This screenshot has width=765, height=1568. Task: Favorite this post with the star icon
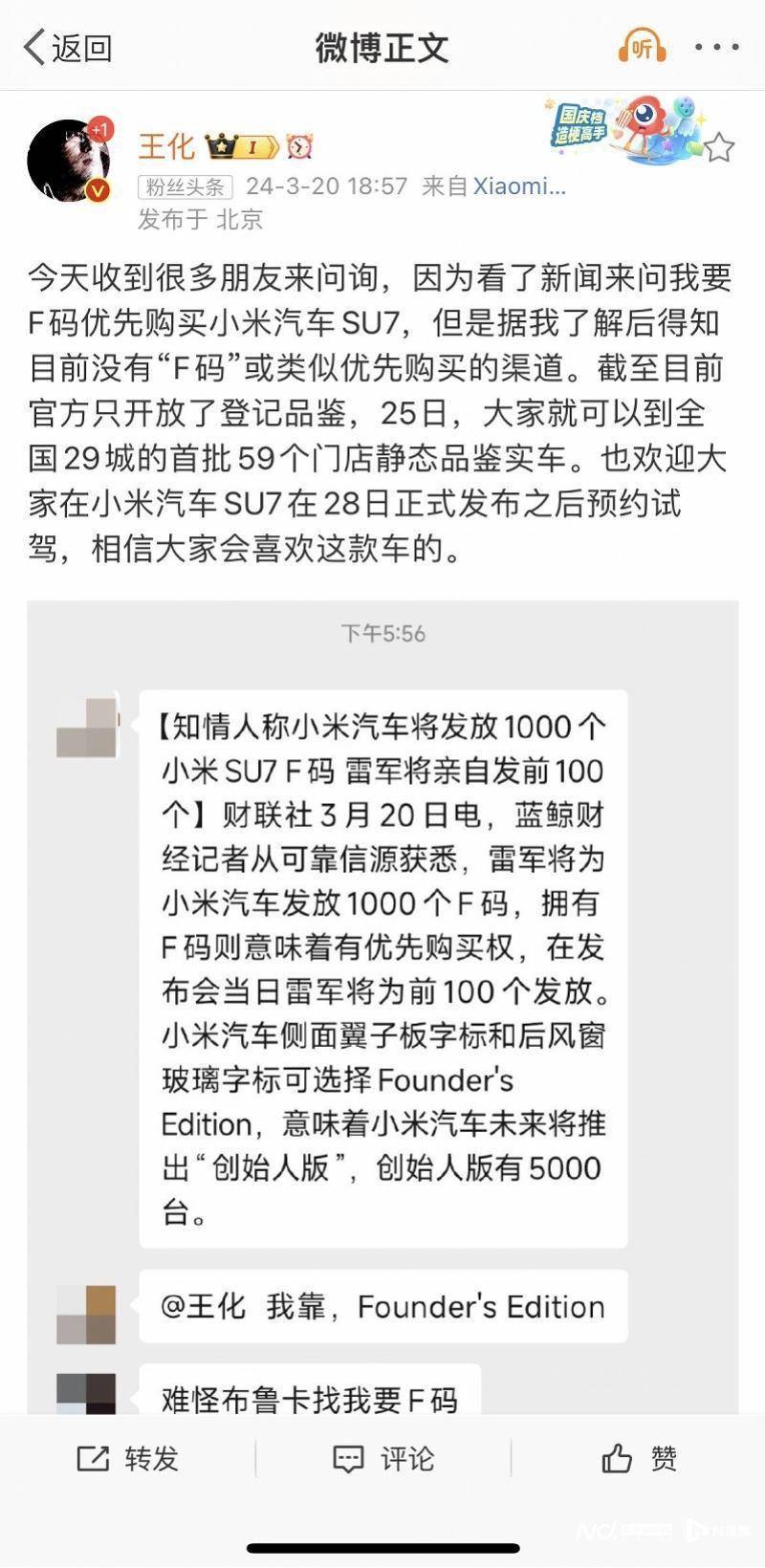[x=719, y=148]
